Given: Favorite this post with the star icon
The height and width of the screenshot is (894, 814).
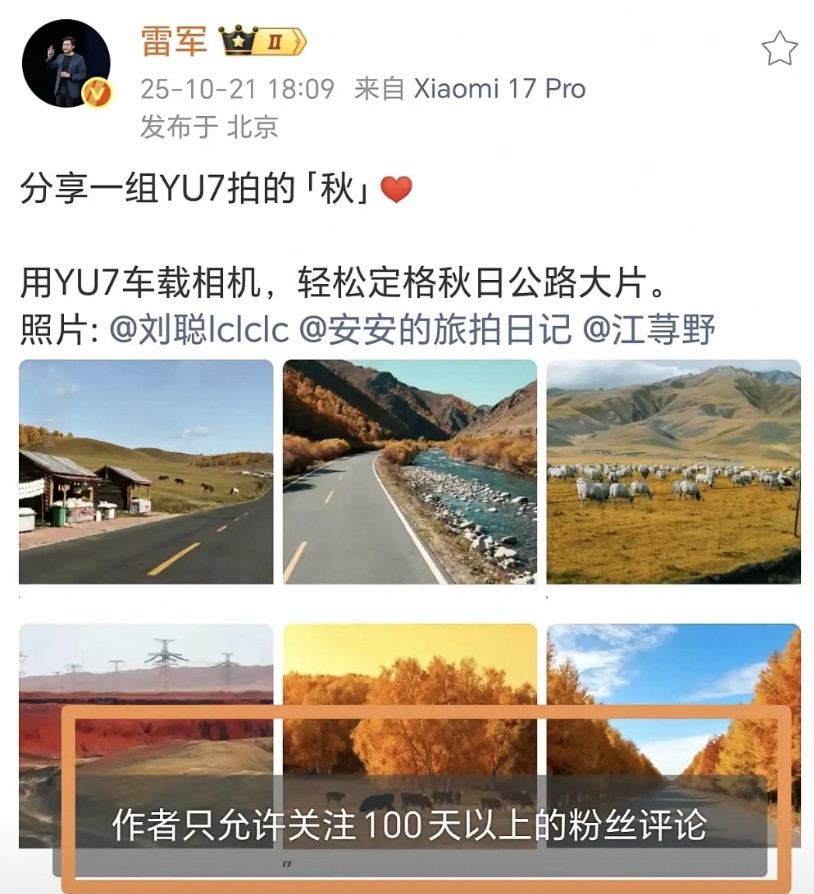Looking at the screenshot, I should click(x=779, y=48).
